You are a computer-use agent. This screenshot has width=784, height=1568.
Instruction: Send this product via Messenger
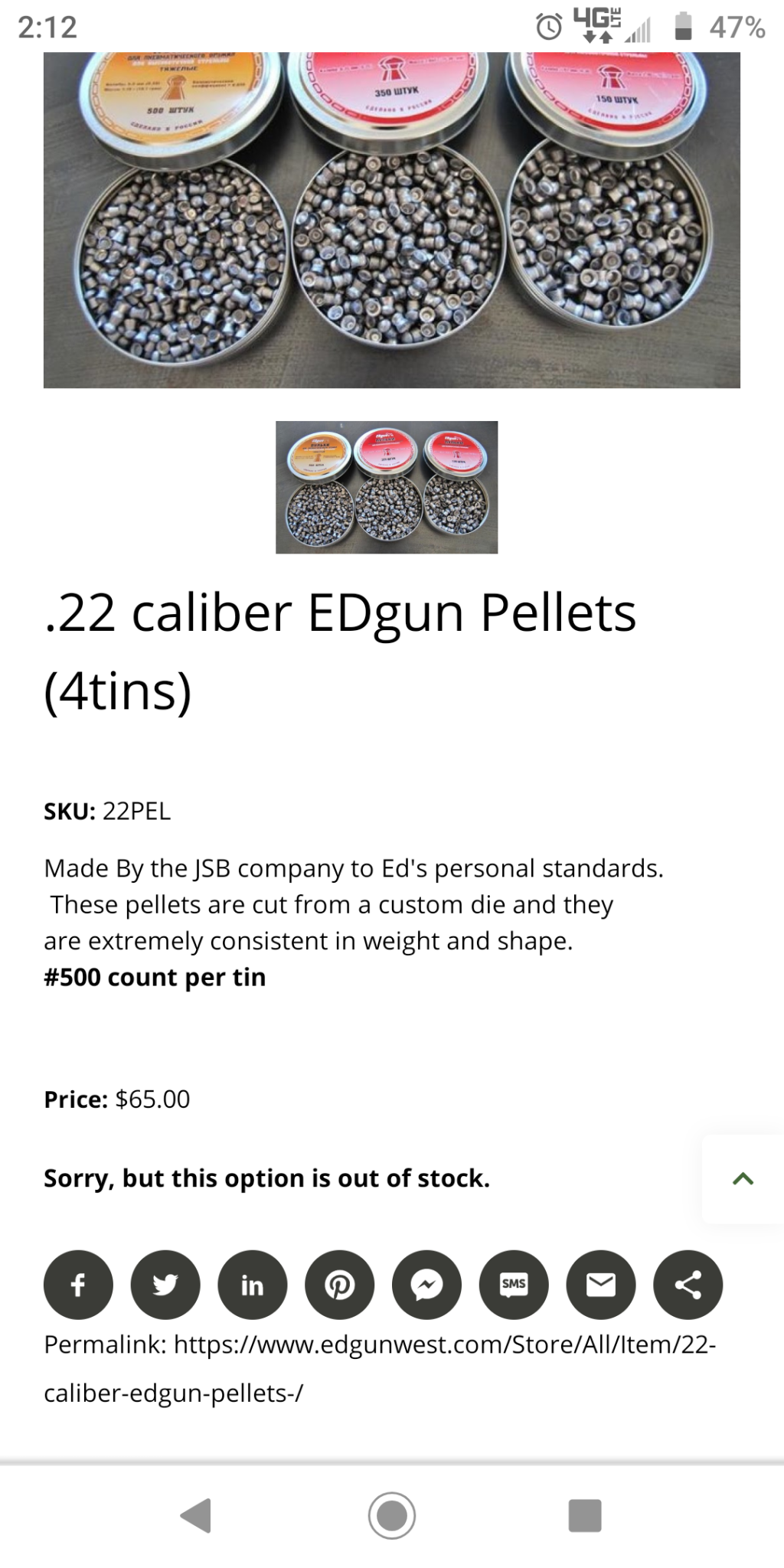426,1285
